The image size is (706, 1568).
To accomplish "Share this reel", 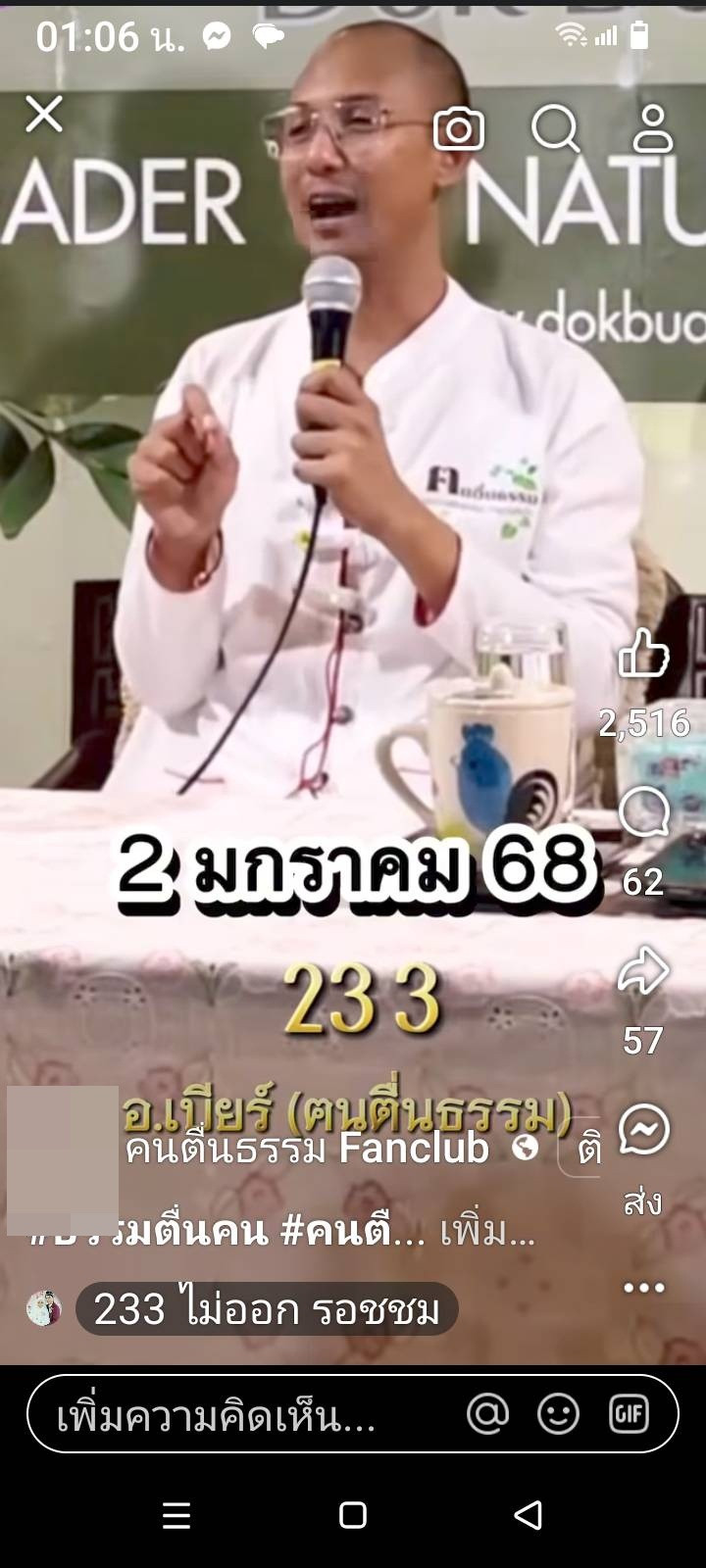I will (643, 971).
